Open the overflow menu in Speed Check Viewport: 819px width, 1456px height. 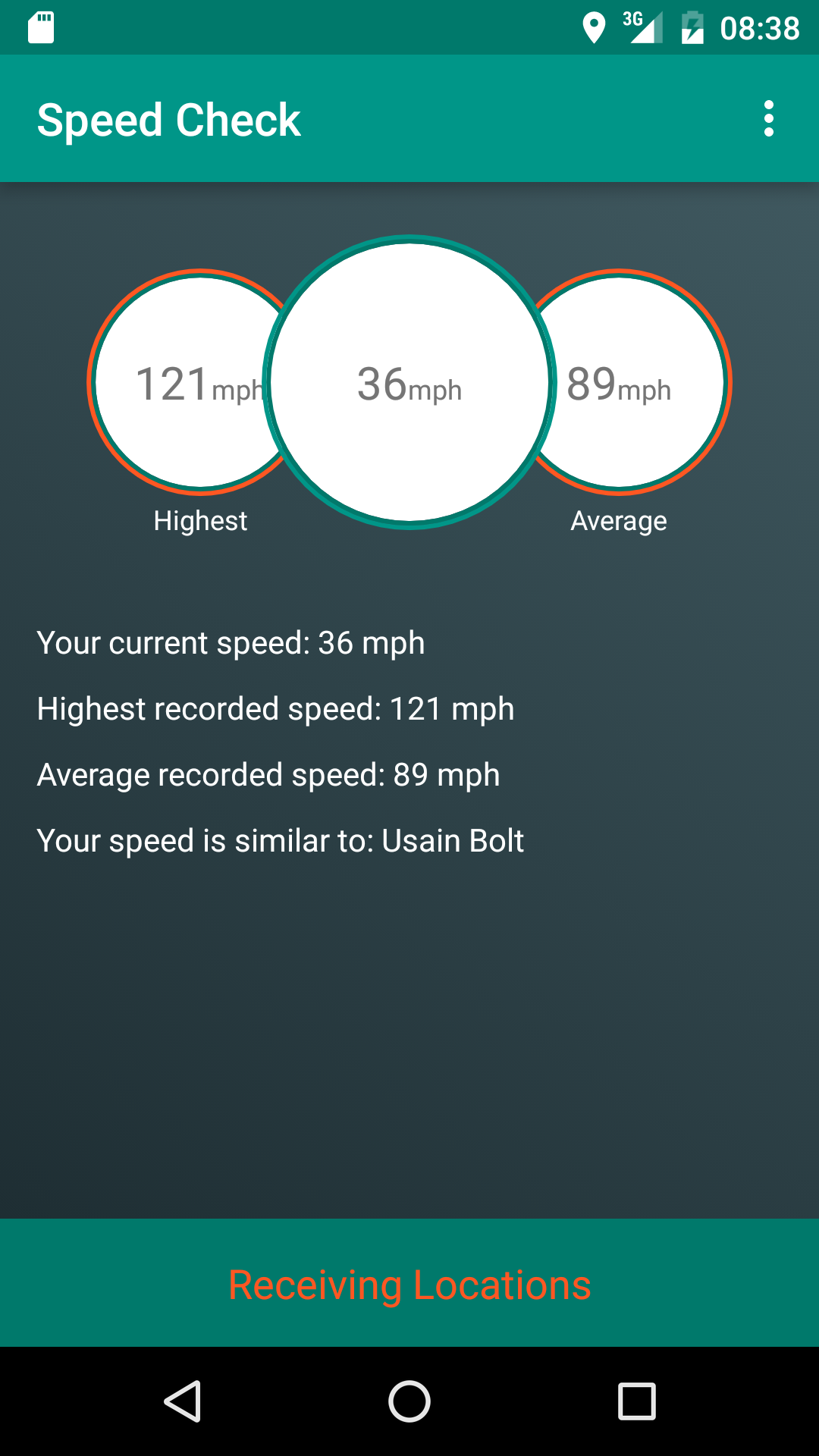(x=768, y=119)
